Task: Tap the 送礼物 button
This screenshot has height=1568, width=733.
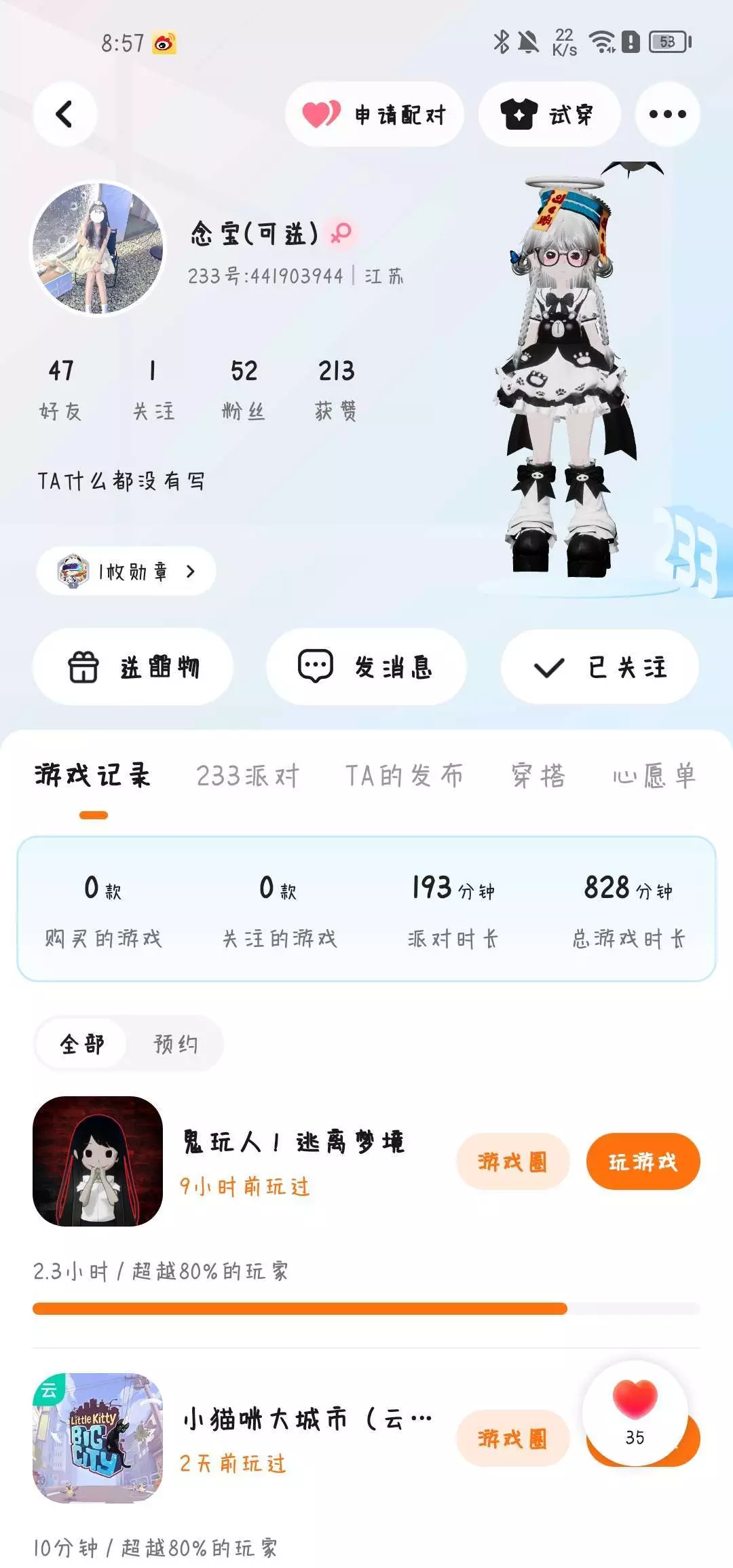Action: click(x=133, y=667)
